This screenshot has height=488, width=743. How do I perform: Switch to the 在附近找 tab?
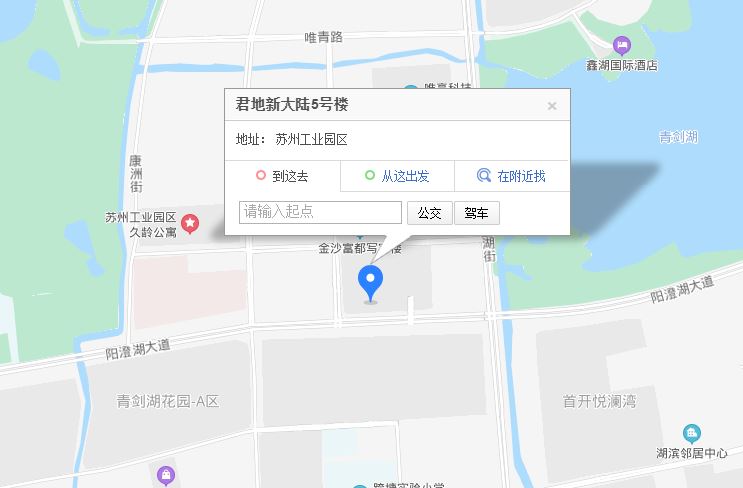coord(511,176)
